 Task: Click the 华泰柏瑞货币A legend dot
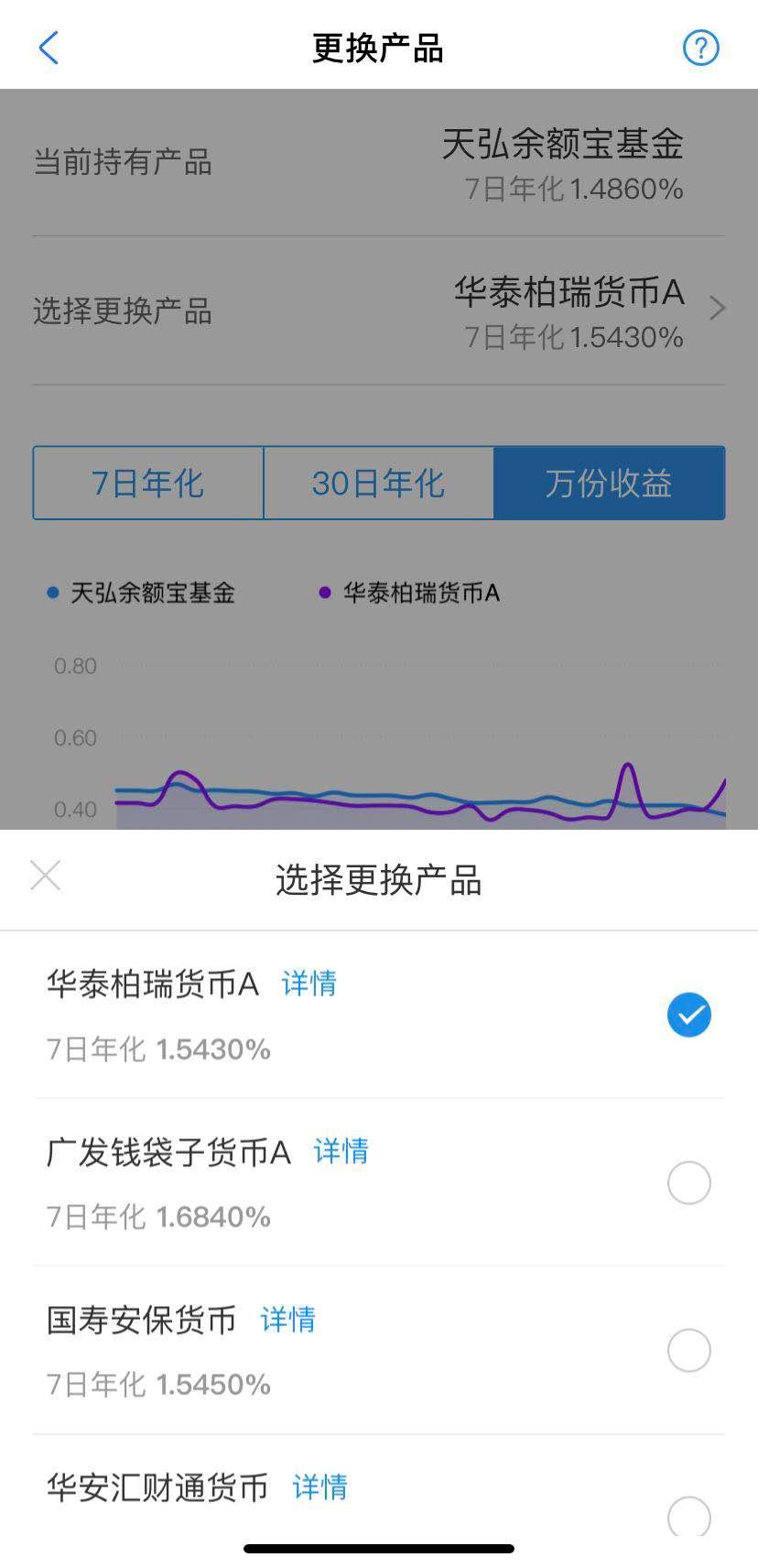324,593
